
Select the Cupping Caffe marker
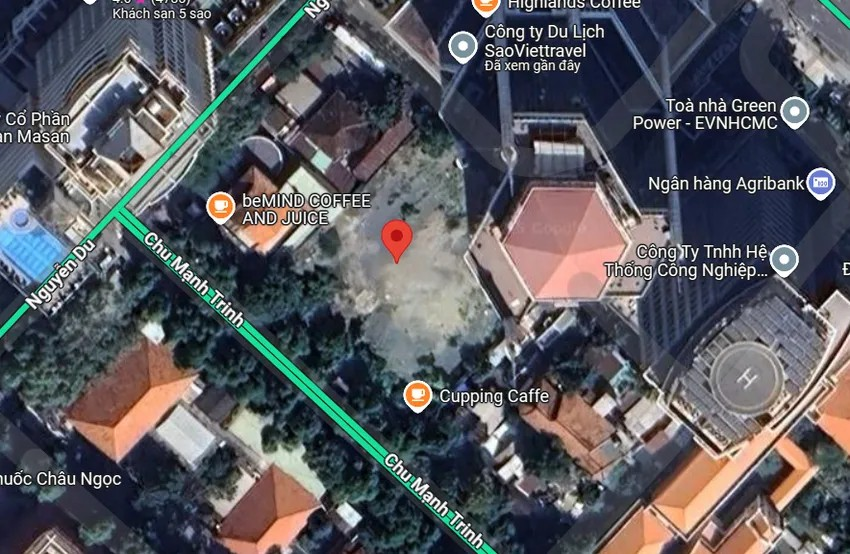coord(417,396)
